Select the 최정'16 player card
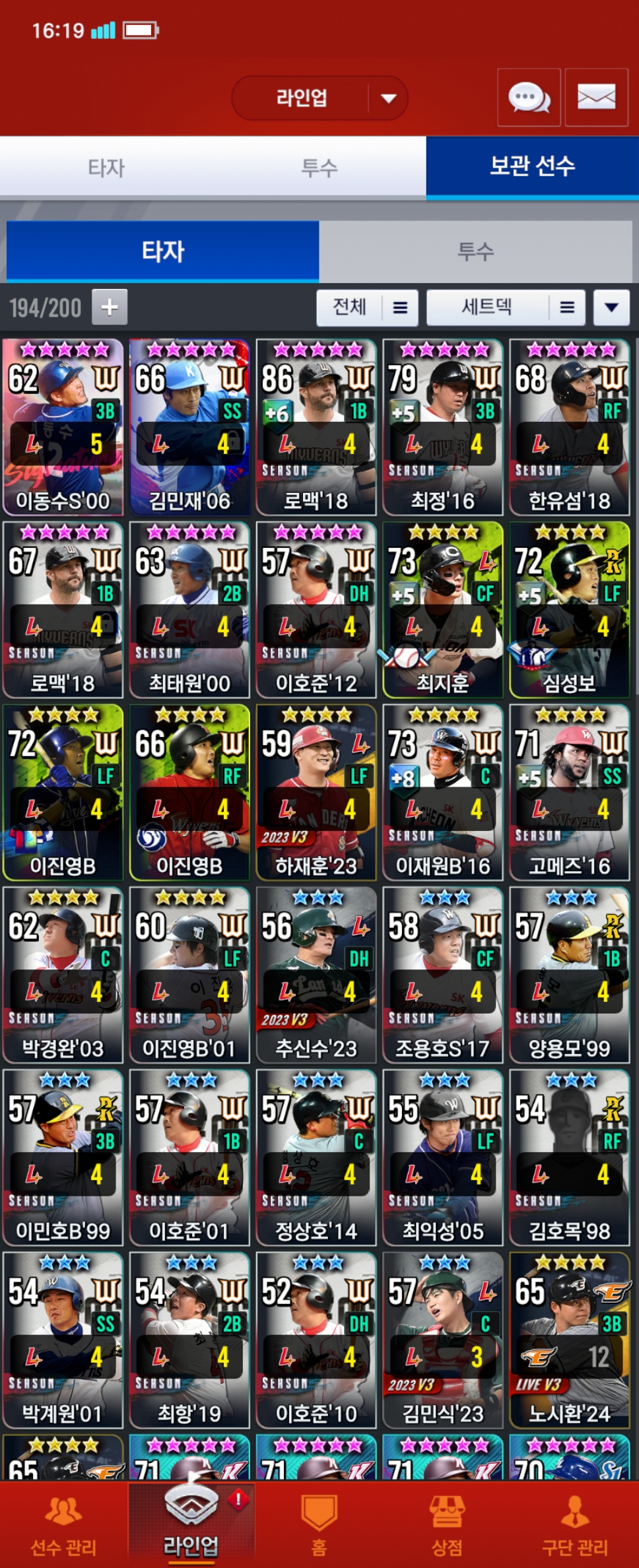The image size is (639, 1568). click(443, 427)
